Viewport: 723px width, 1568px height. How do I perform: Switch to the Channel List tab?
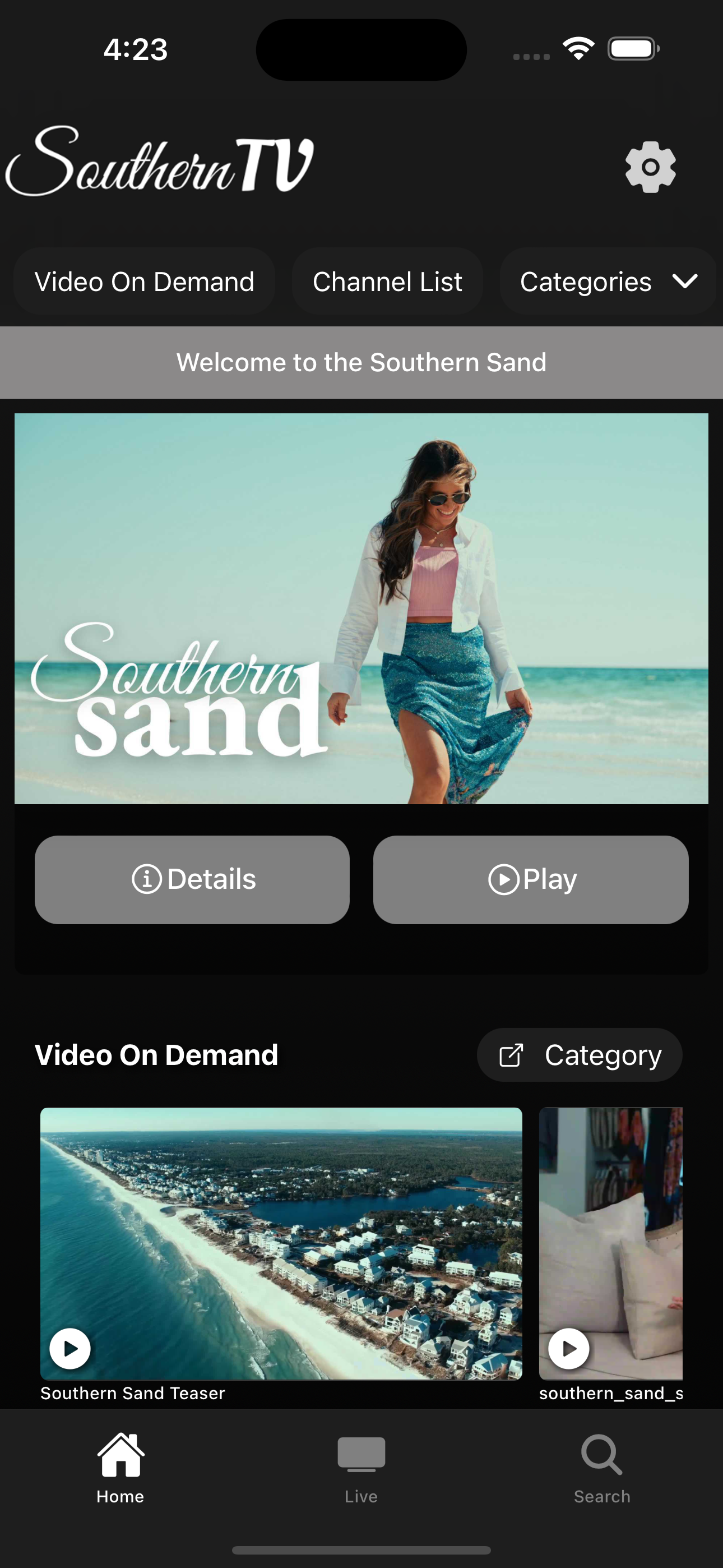[x=387, y=281]
